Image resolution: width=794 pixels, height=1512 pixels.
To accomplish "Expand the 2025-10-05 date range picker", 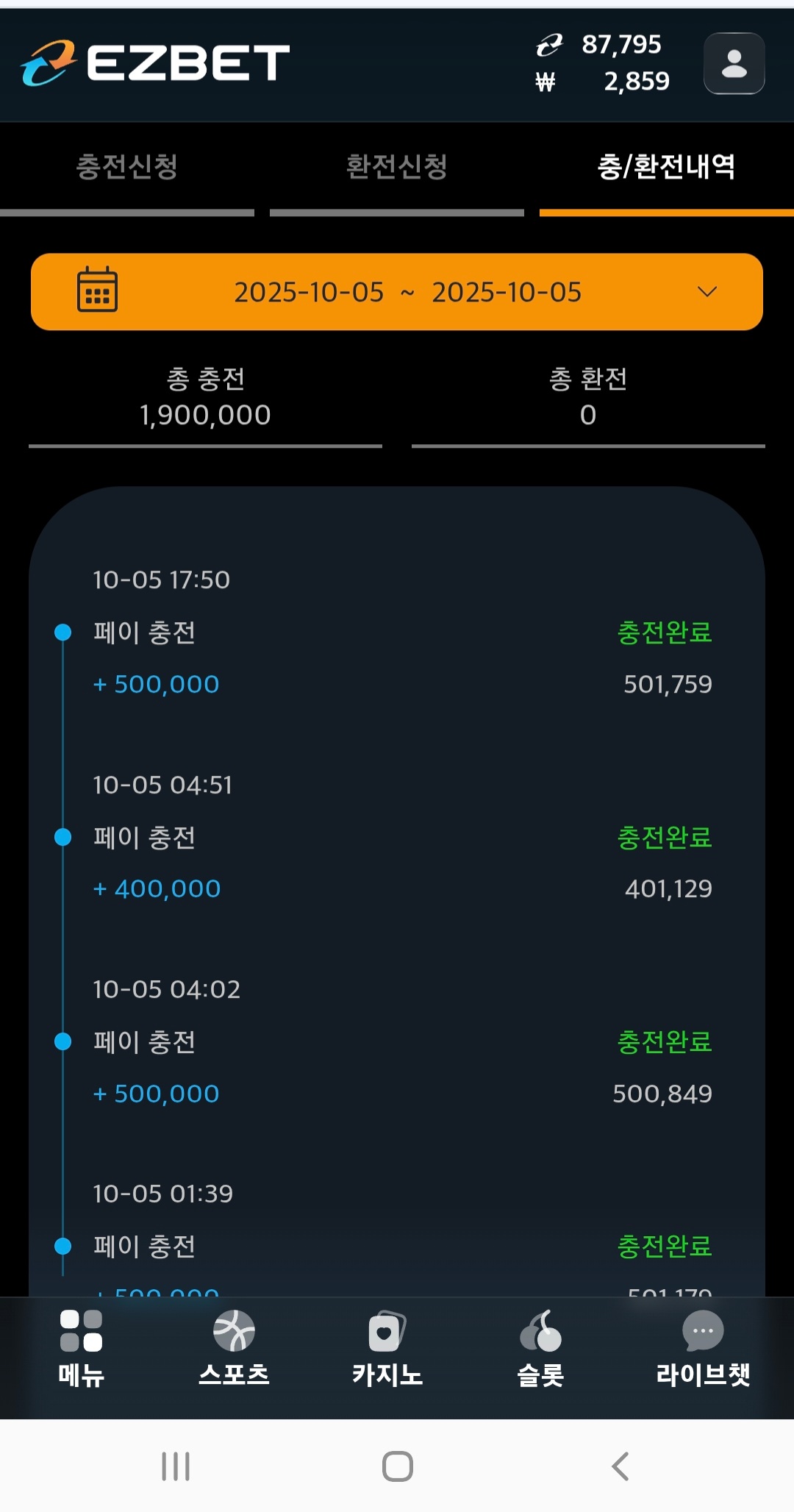I will click(x=397, y=292).
